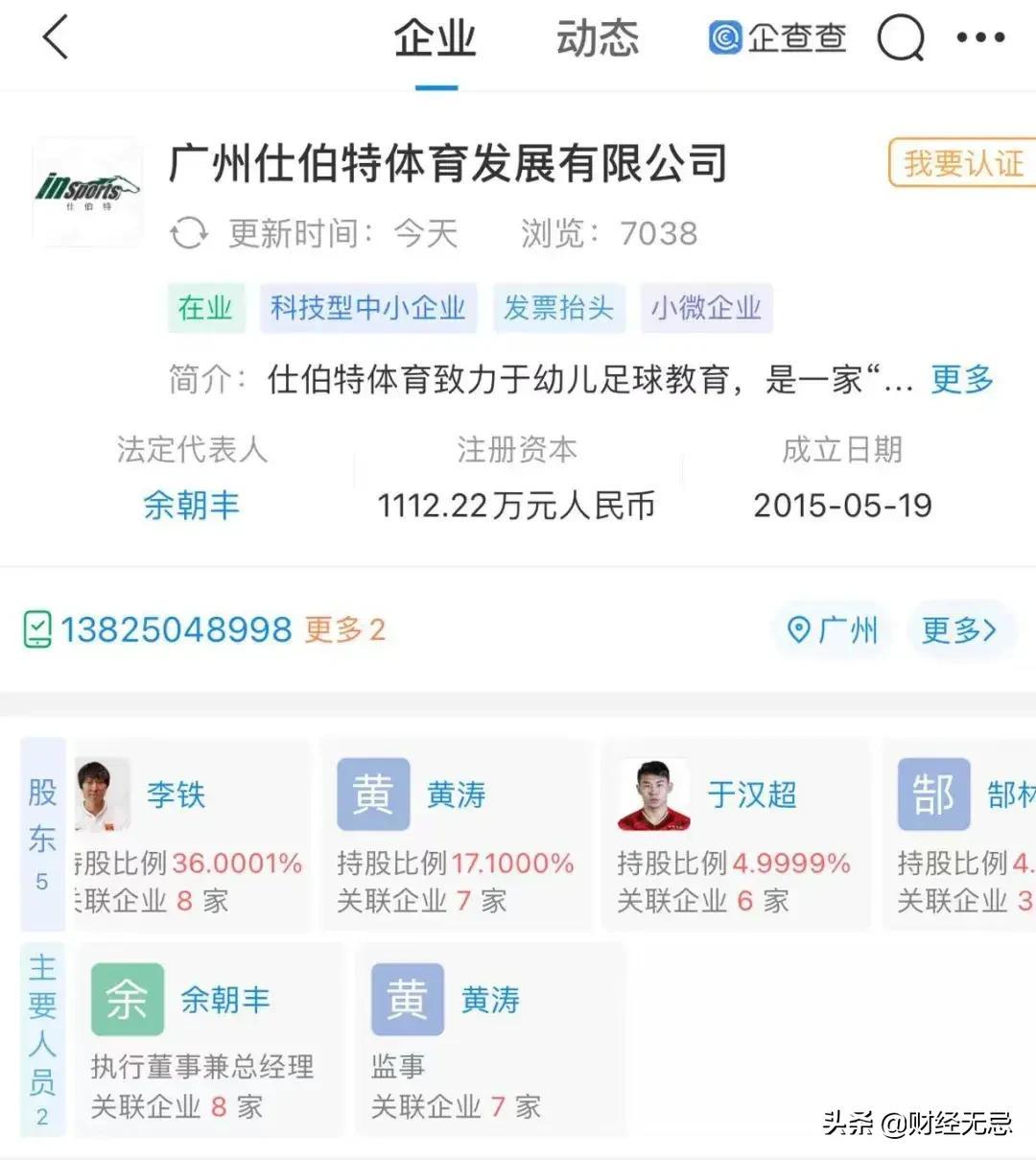Open the 广州 location chip
The image size is (1036, 1160).
pyautogui.click(x=832, y=629)
